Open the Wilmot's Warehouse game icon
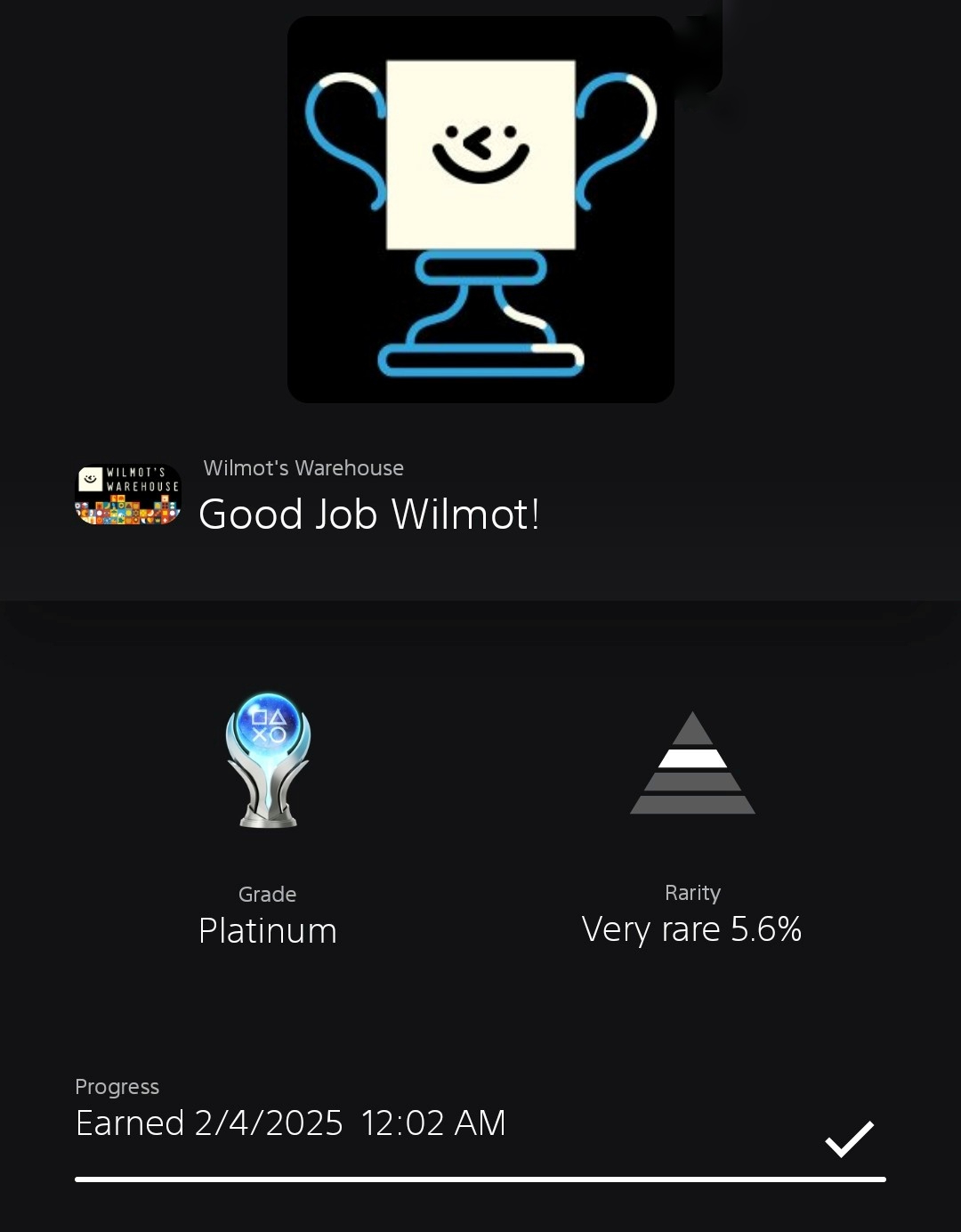The height and width of the screenshot is (1232, 961). coord(128,495)
